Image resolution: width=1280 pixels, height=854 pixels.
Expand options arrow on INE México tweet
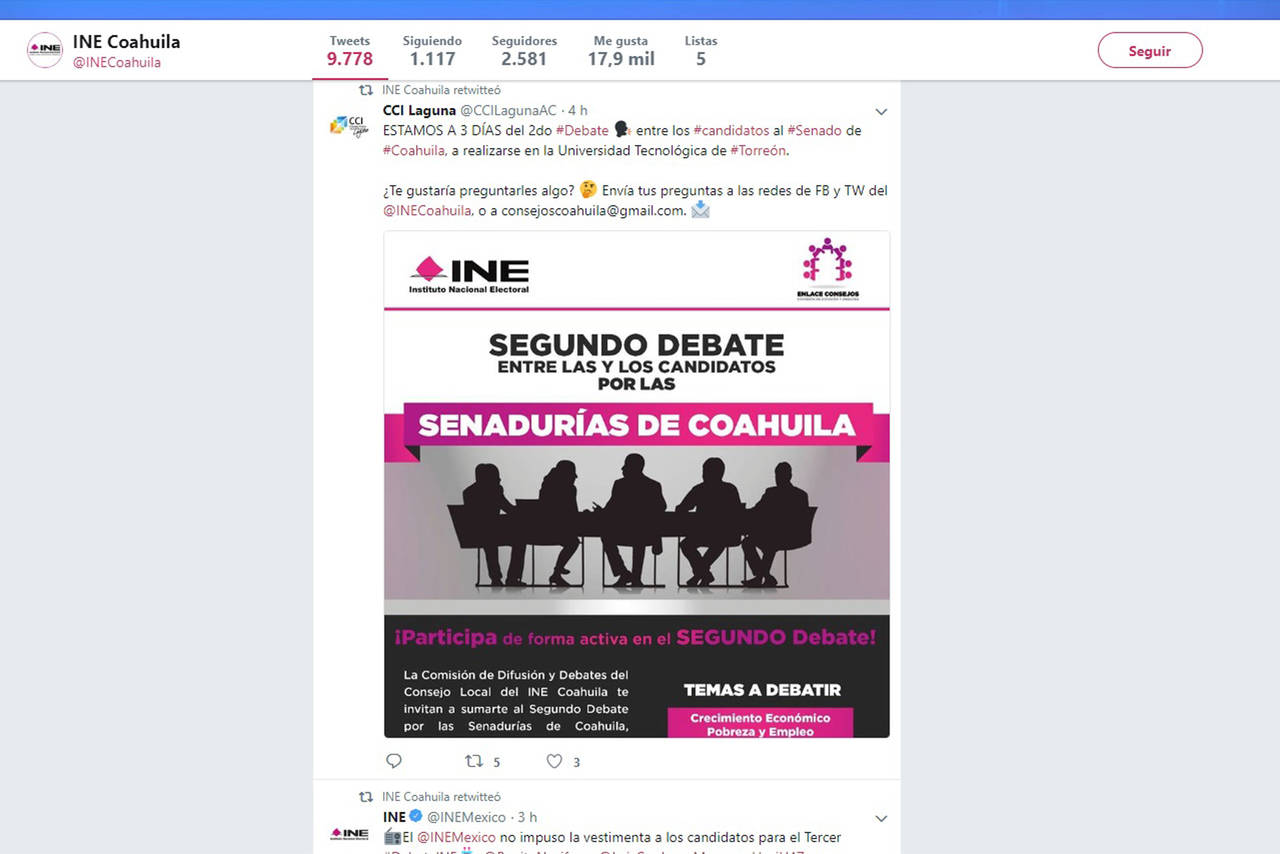click(x=881, y=818)
